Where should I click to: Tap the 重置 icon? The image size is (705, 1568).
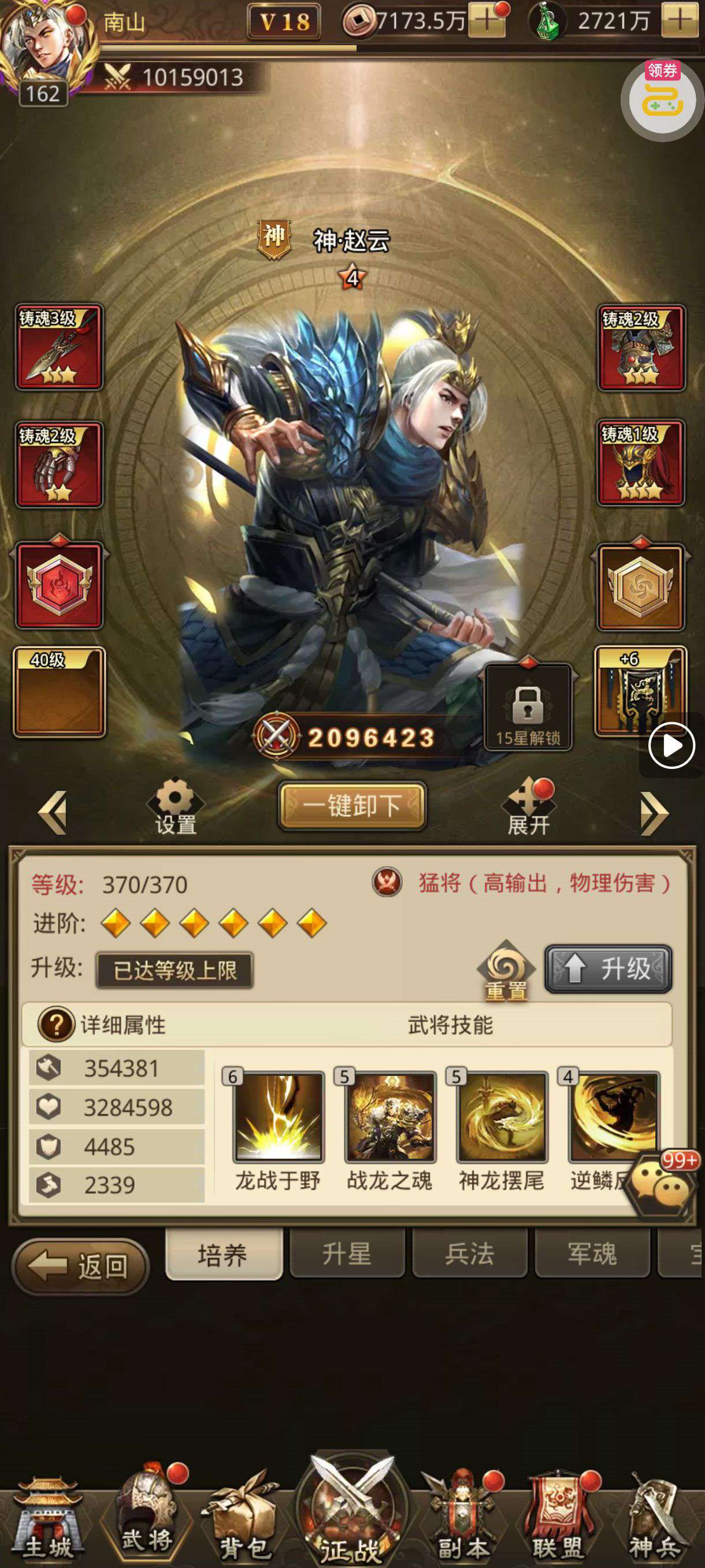coord(506,970)
